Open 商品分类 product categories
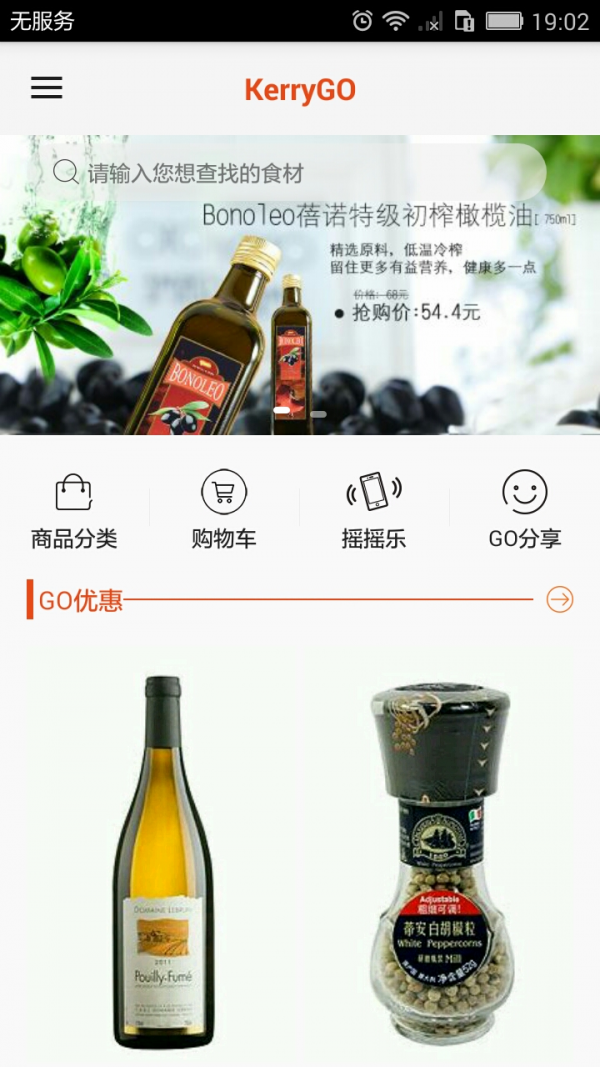Screen dimensions: 600x1067 coord(74,511)
